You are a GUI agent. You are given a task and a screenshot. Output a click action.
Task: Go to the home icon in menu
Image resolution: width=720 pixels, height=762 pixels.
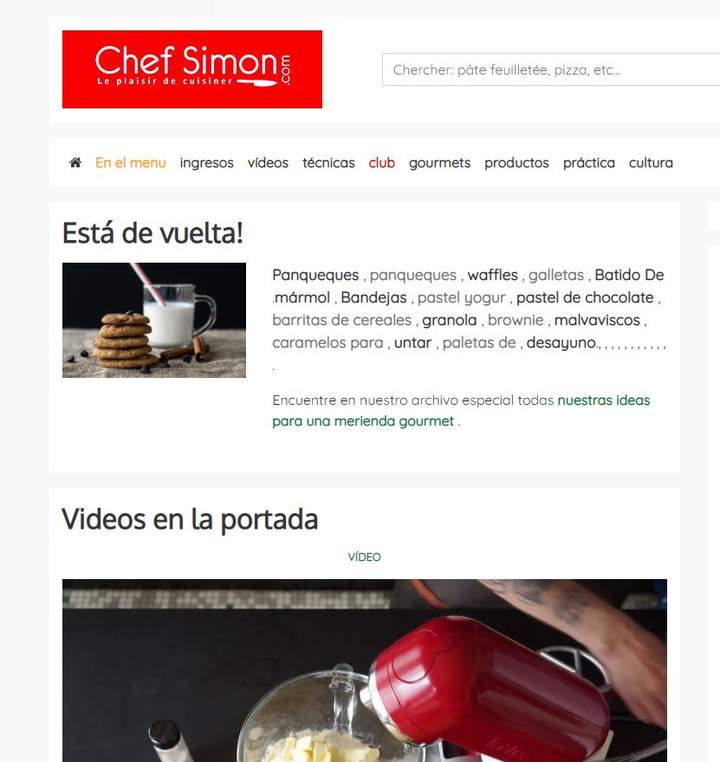(x=75, y=163)
